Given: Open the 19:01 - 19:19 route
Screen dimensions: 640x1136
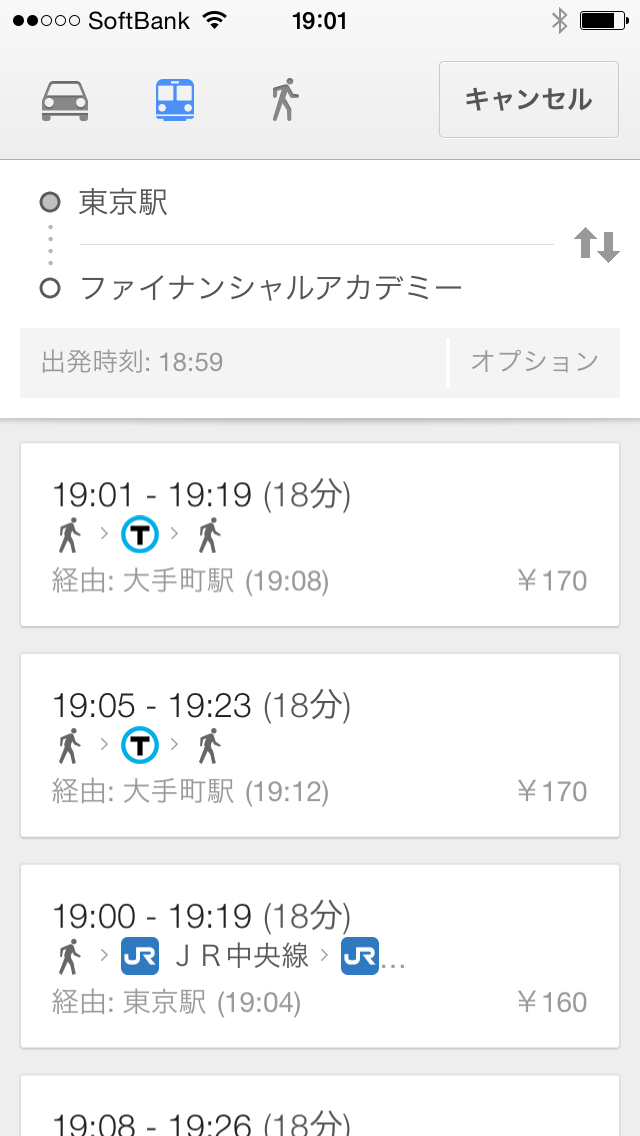Looking at the screenshot, I should pos(320,535).
